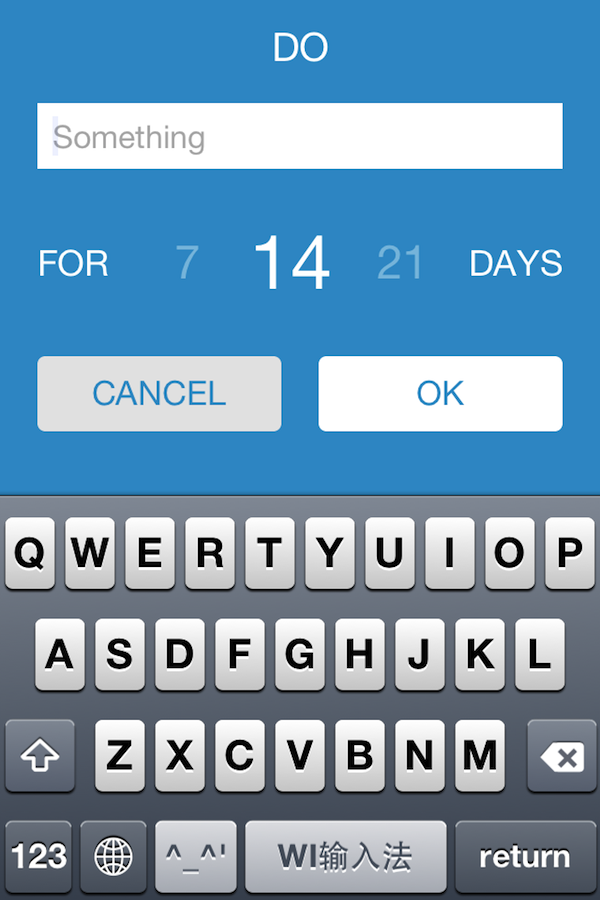Confirm with the OK button
The height and width of the screenshot is (900, 600).
(x=440, y=393)
